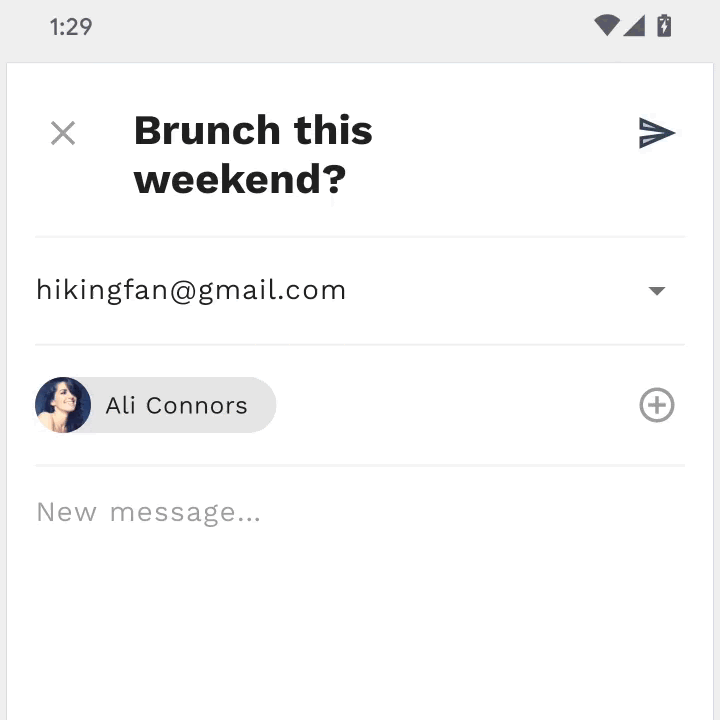Expand the hikingfan@gmail.com sender dropdown
720x720 pixels.
[656, 291]
